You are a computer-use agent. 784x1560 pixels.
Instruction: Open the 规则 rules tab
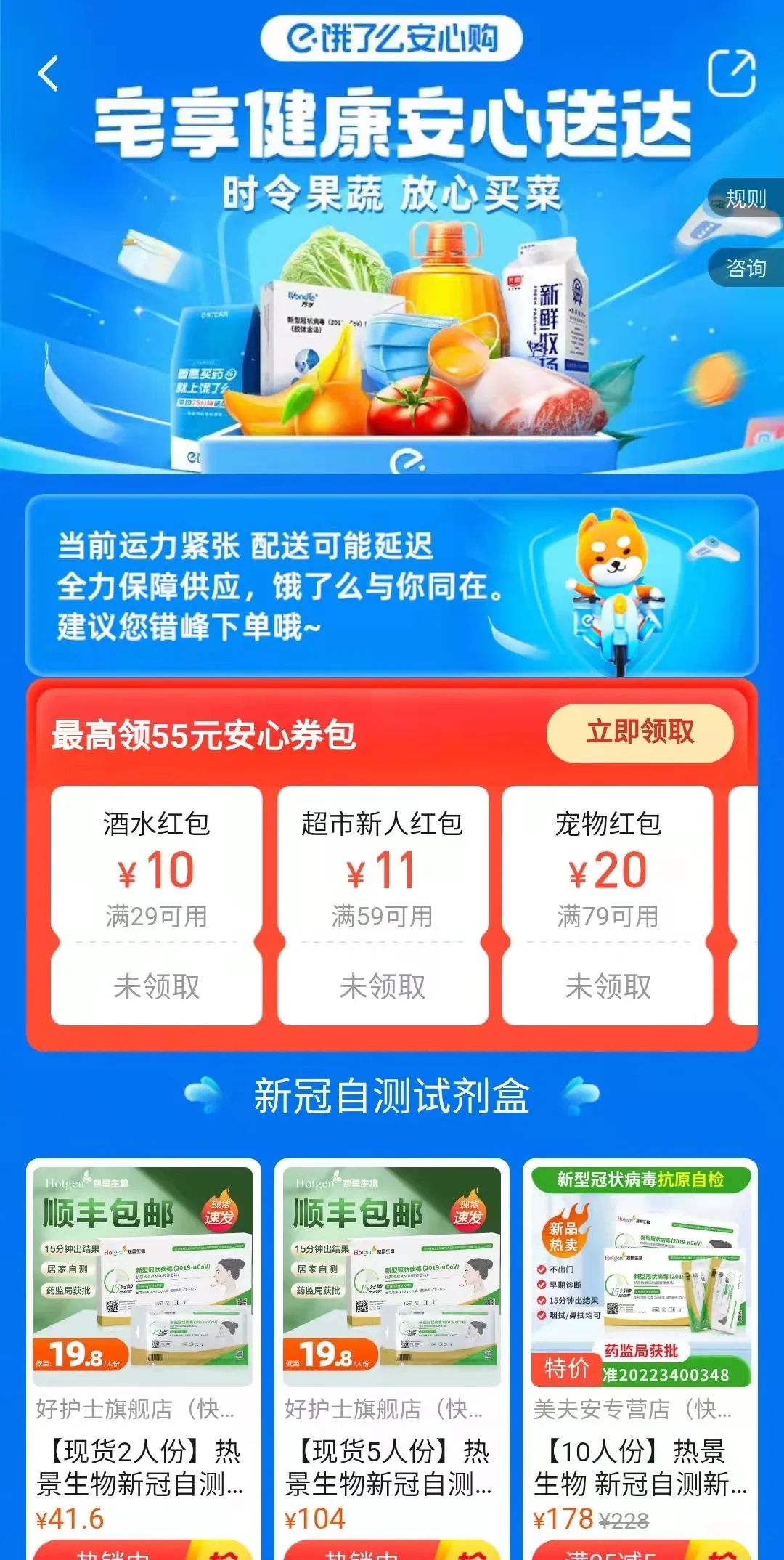pyautogui.click(x=746, y=198)
